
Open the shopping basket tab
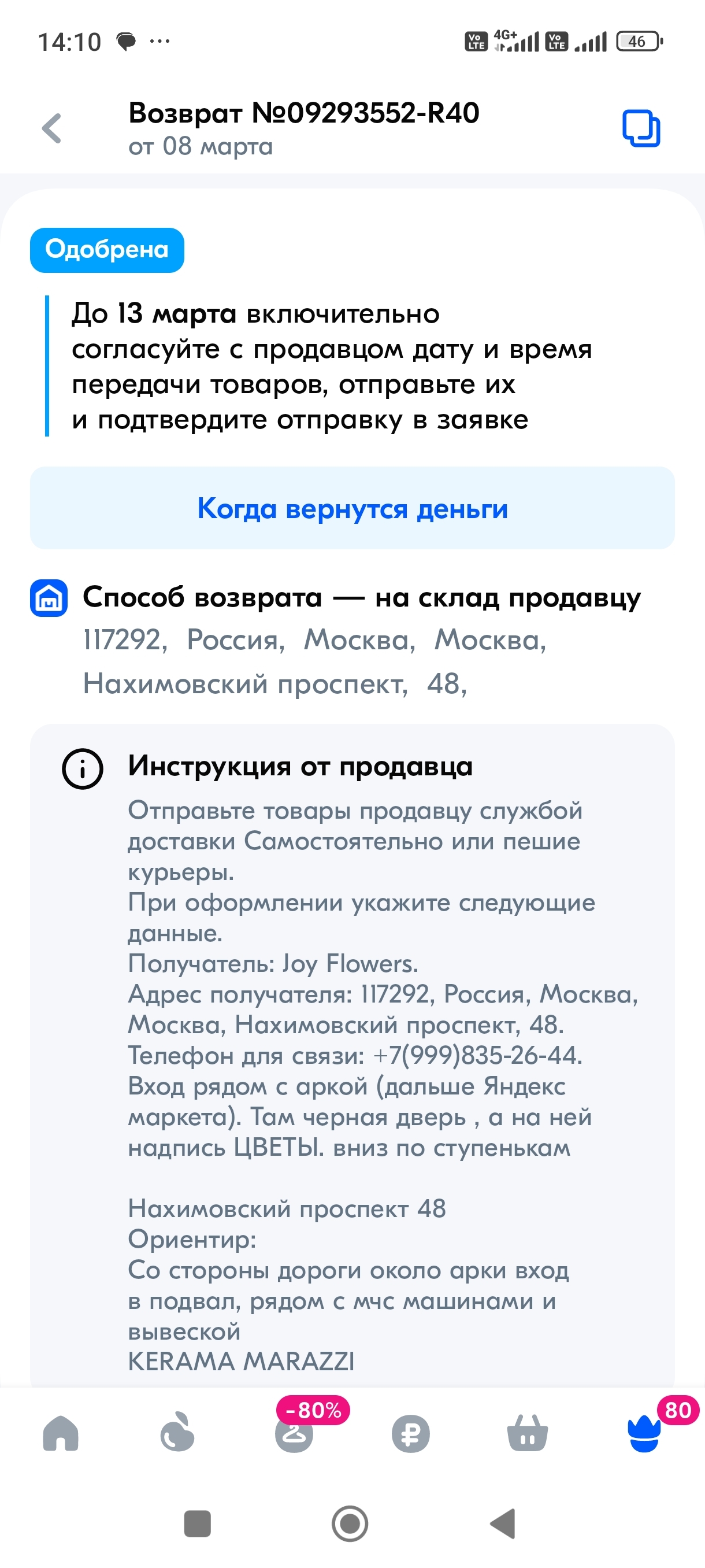coord(528,1433)
